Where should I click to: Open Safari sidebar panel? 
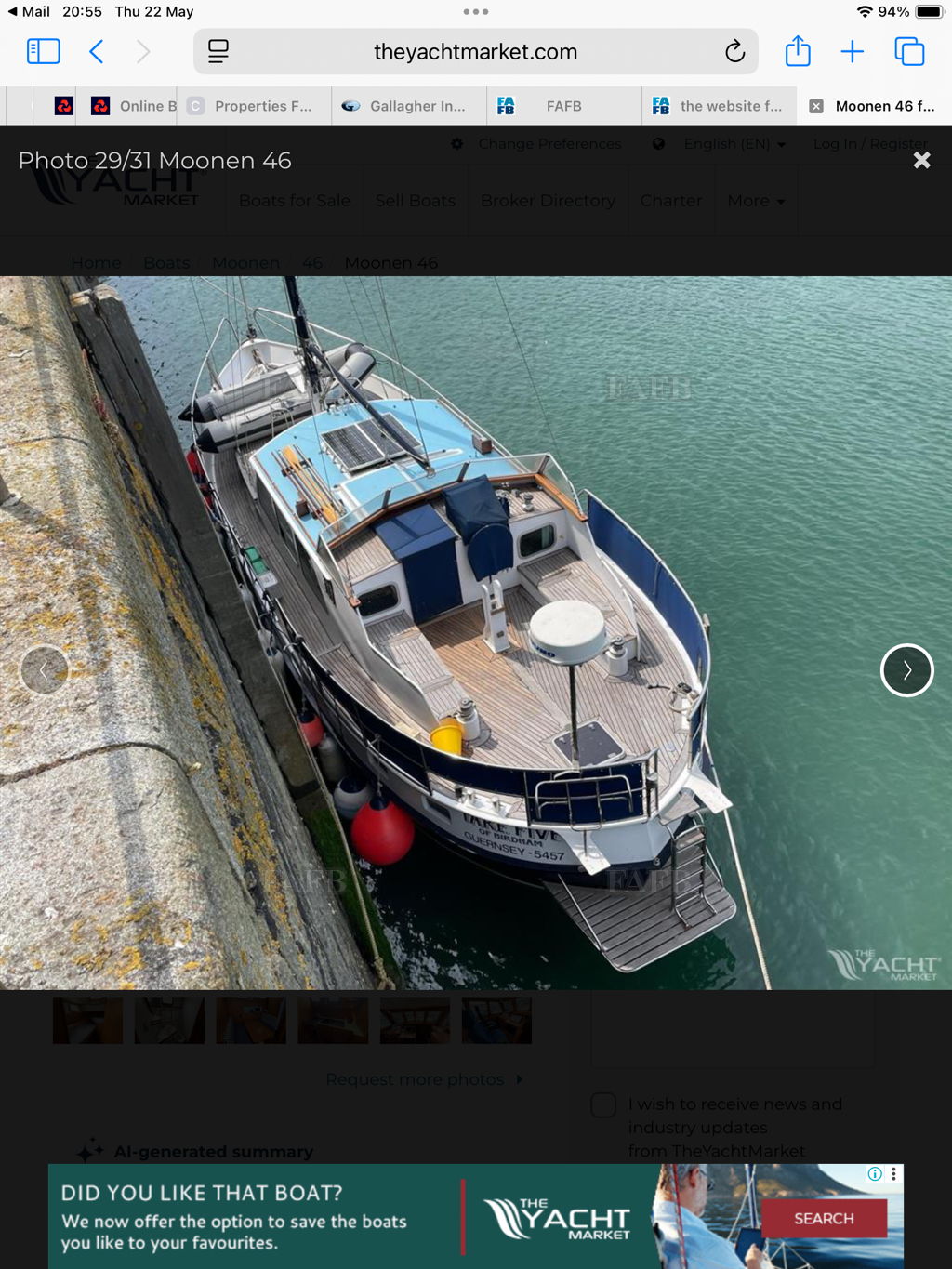[x=44, y=51]
